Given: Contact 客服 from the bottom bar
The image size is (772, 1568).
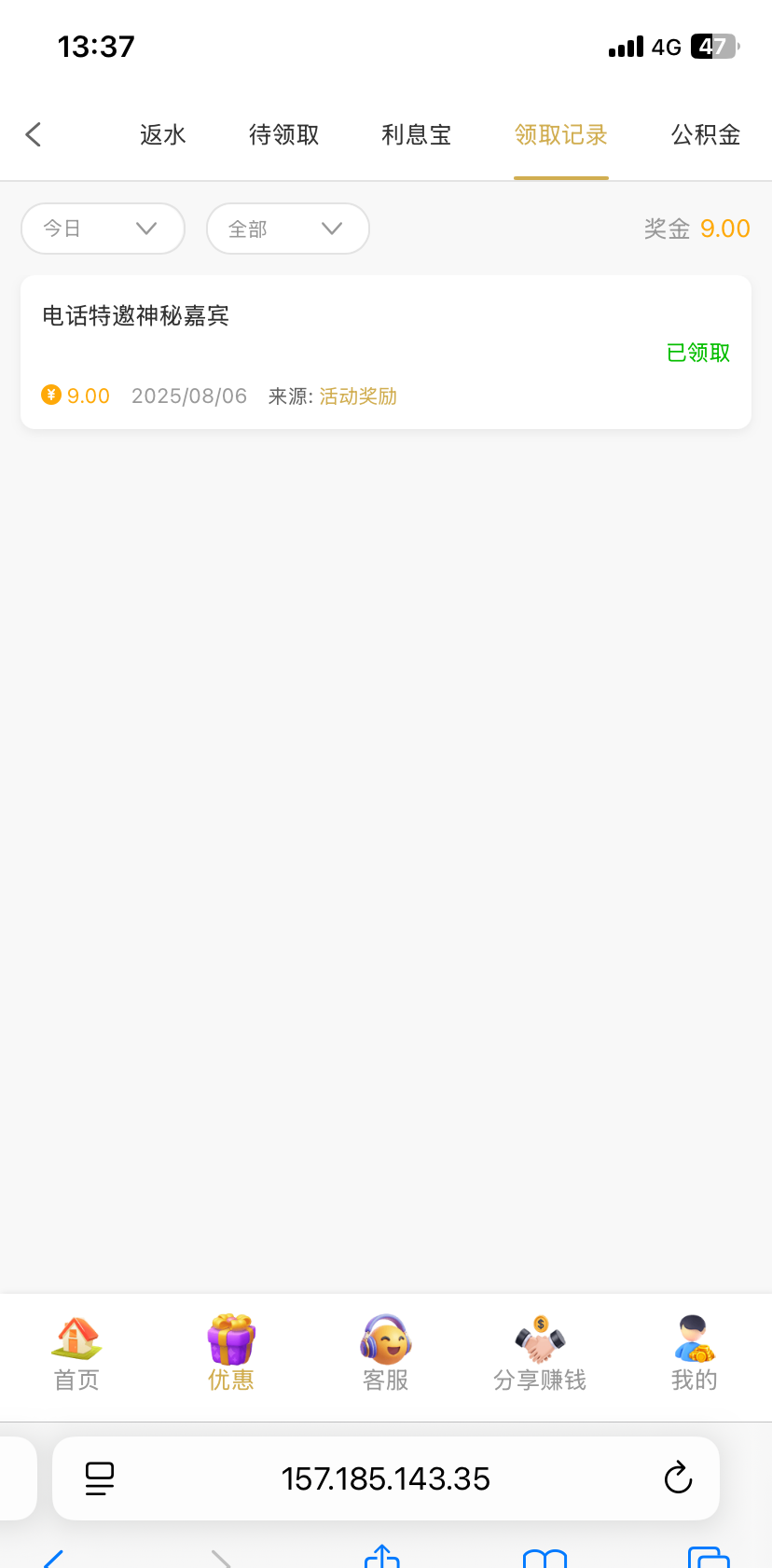Looking at the screenshot, I should 386,1353.
